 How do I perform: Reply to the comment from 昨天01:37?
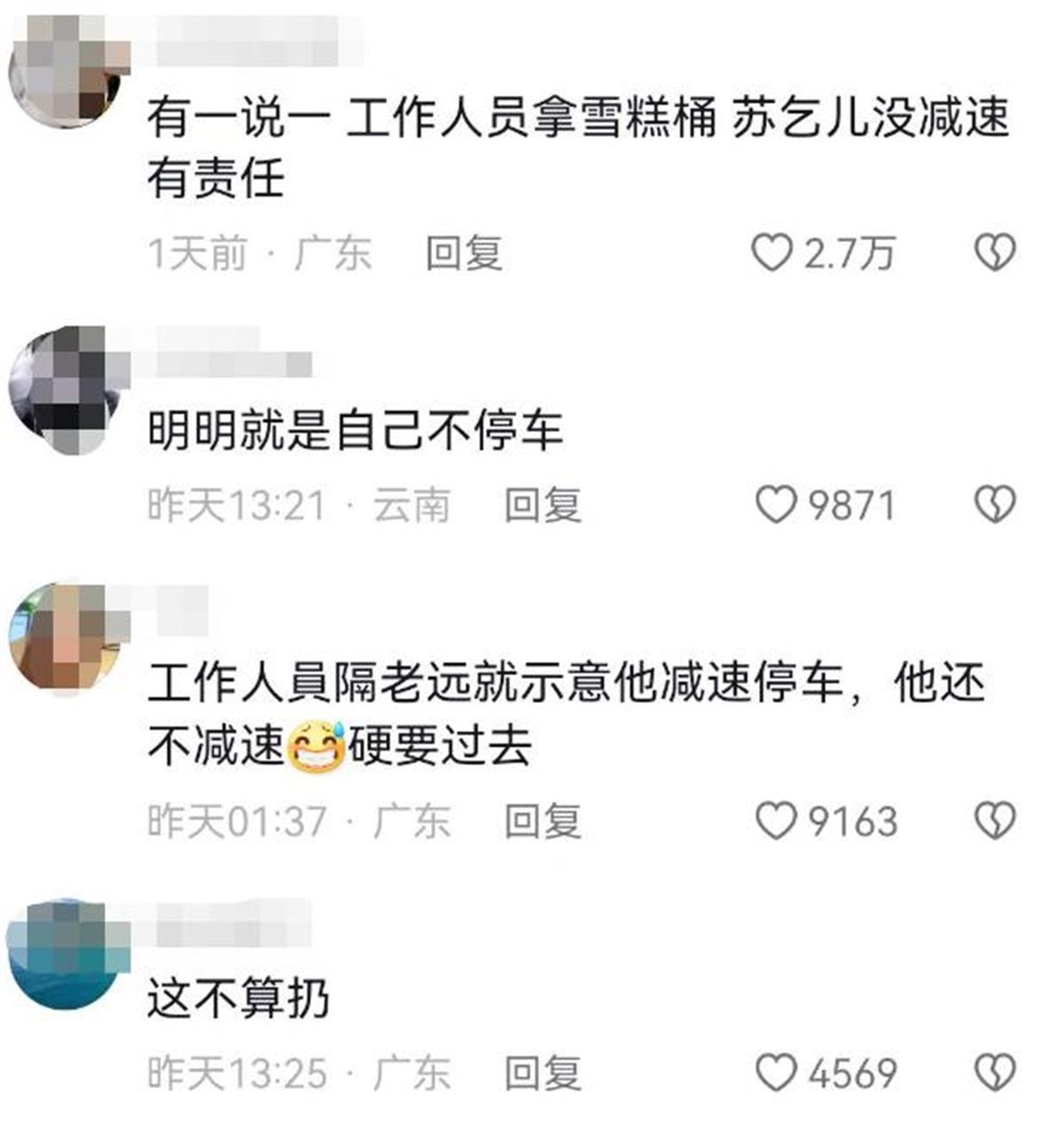click(543, 821)
